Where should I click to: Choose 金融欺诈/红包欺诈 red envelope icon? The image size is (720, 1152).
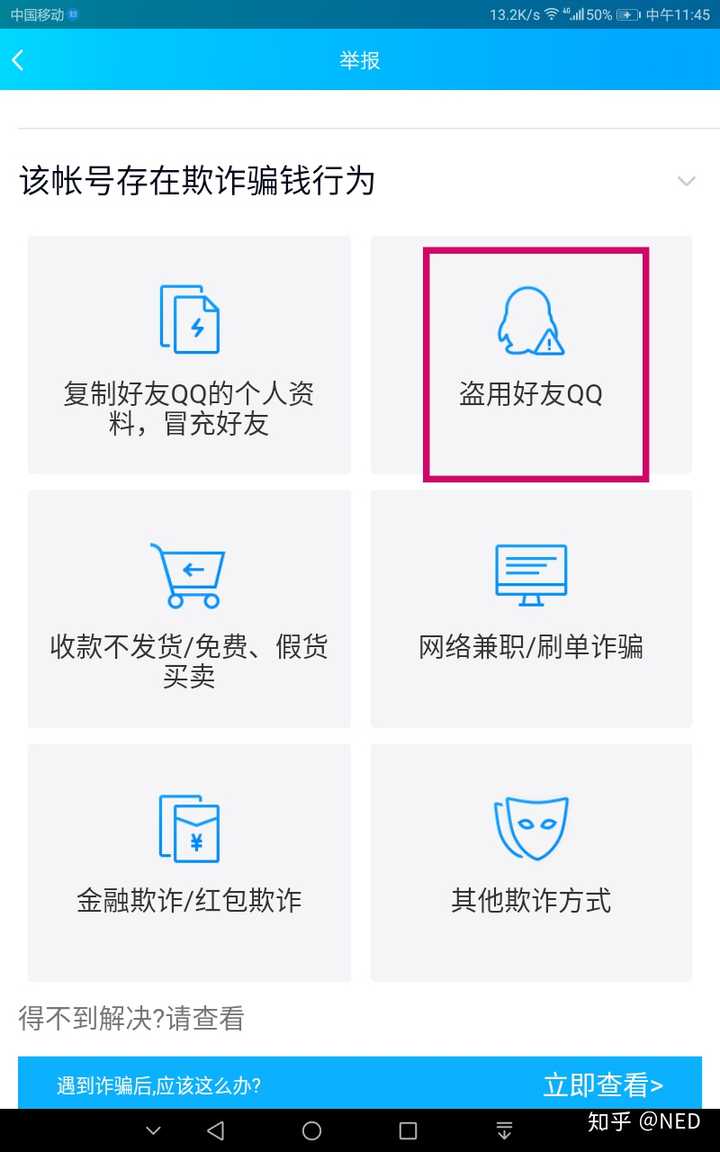[x=189, y=825]
